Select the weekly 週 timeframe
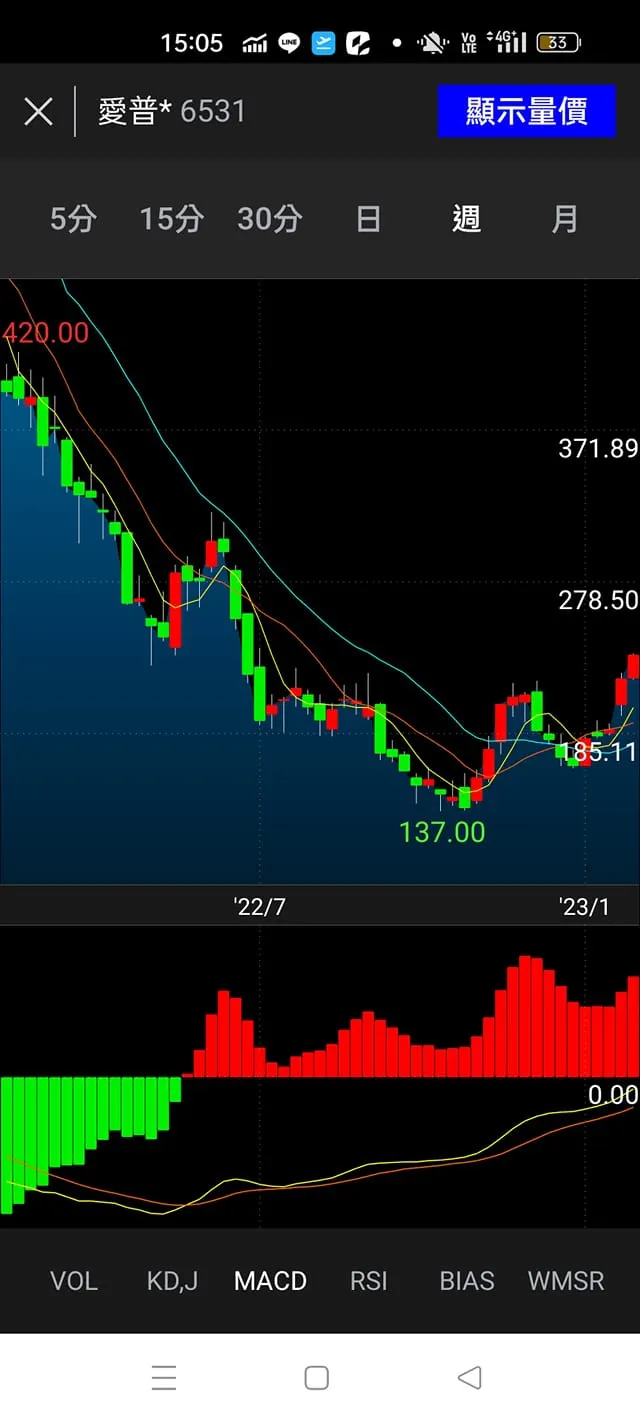Viewport: 640px width, 1422px height. (x=467, y=219)
